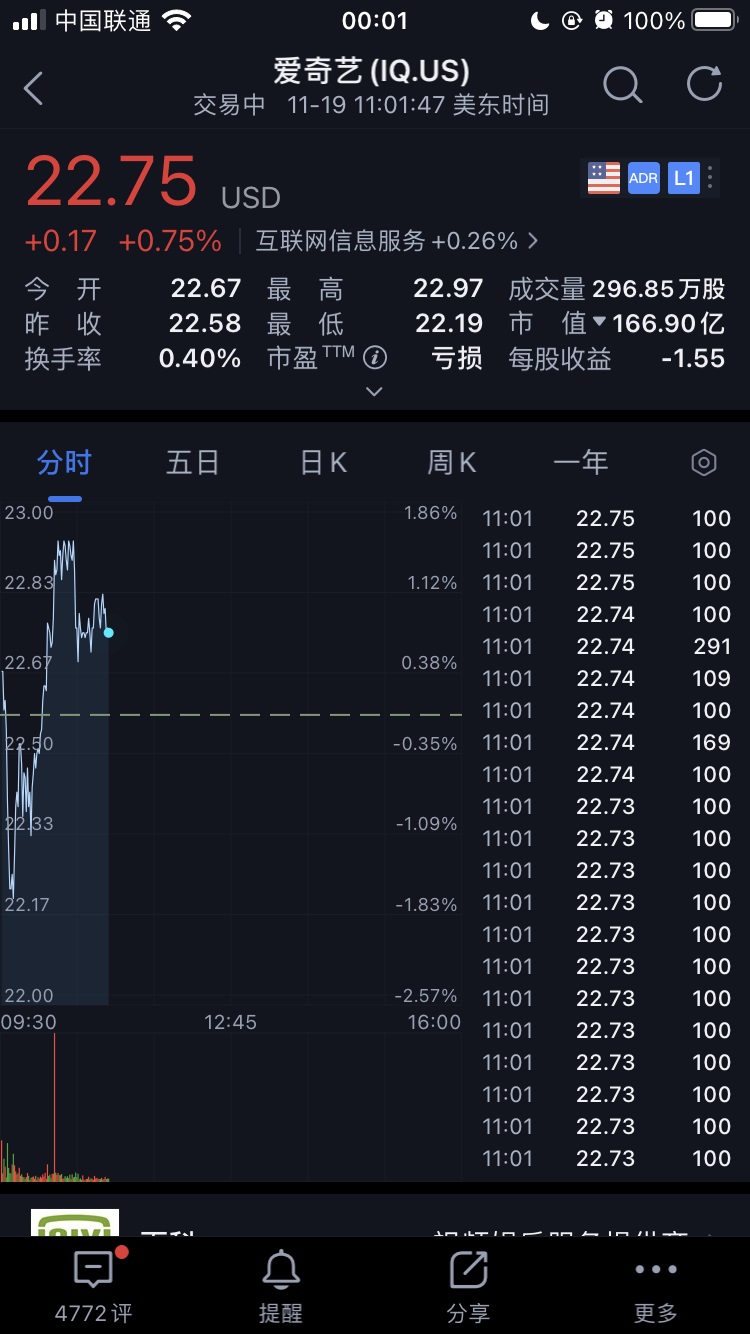
Task: Switch to the 日K chart tab
Action: click(x=323, y=462)
